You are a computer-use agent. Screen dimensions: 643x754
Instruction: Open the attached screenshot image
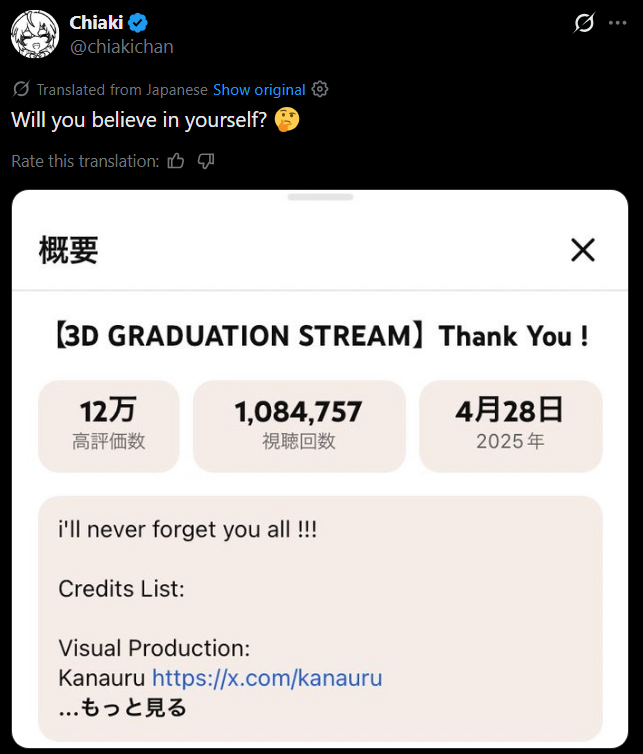(x=320, y=470)
